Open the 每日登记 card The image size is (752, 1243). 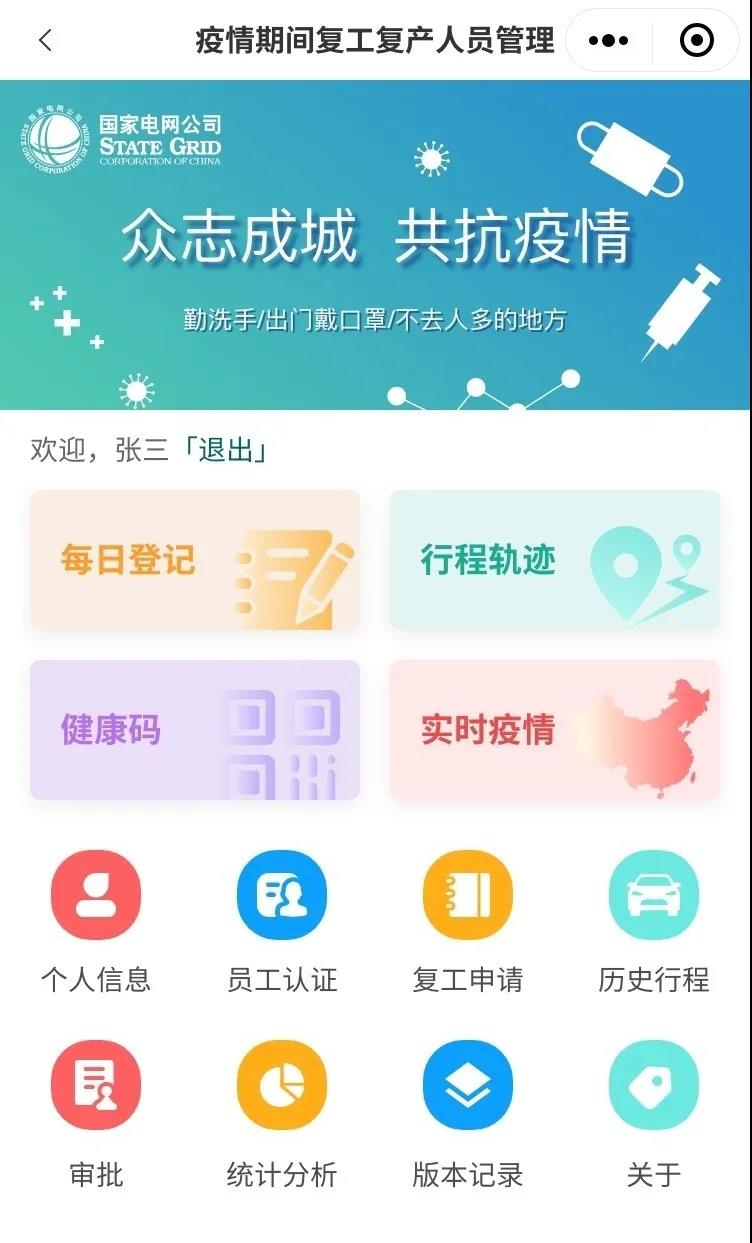coord(195,560)
